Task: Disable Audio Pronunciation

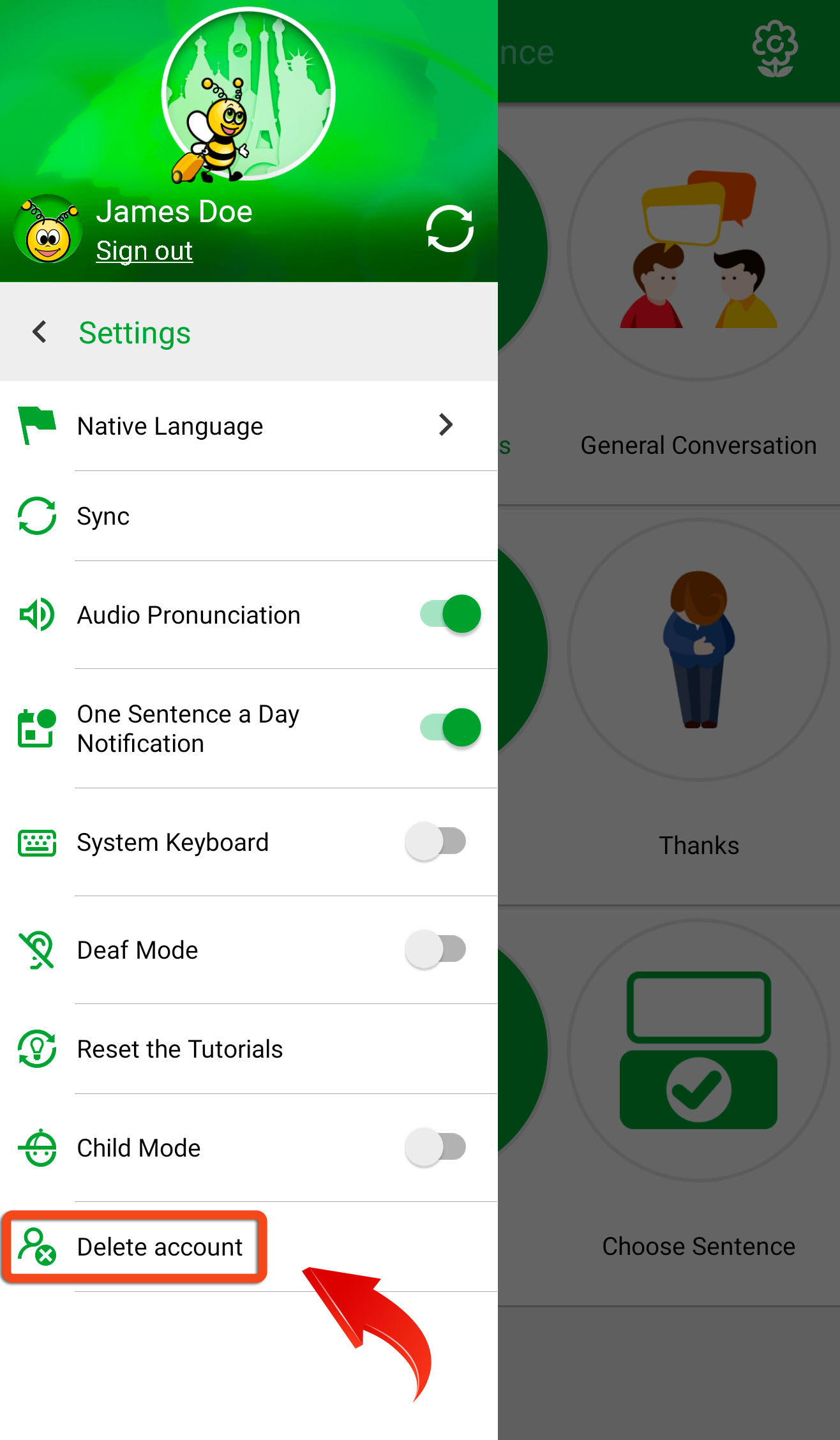Action: tap(449, 614)
